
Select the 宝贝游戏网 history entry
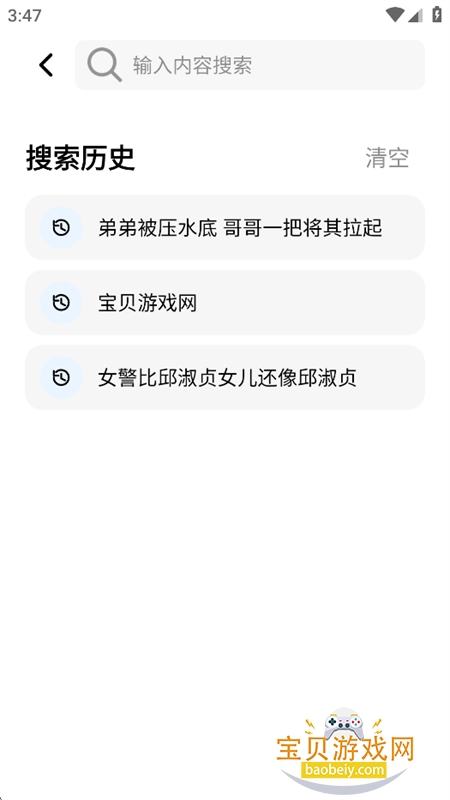click(x=225, y=303)
